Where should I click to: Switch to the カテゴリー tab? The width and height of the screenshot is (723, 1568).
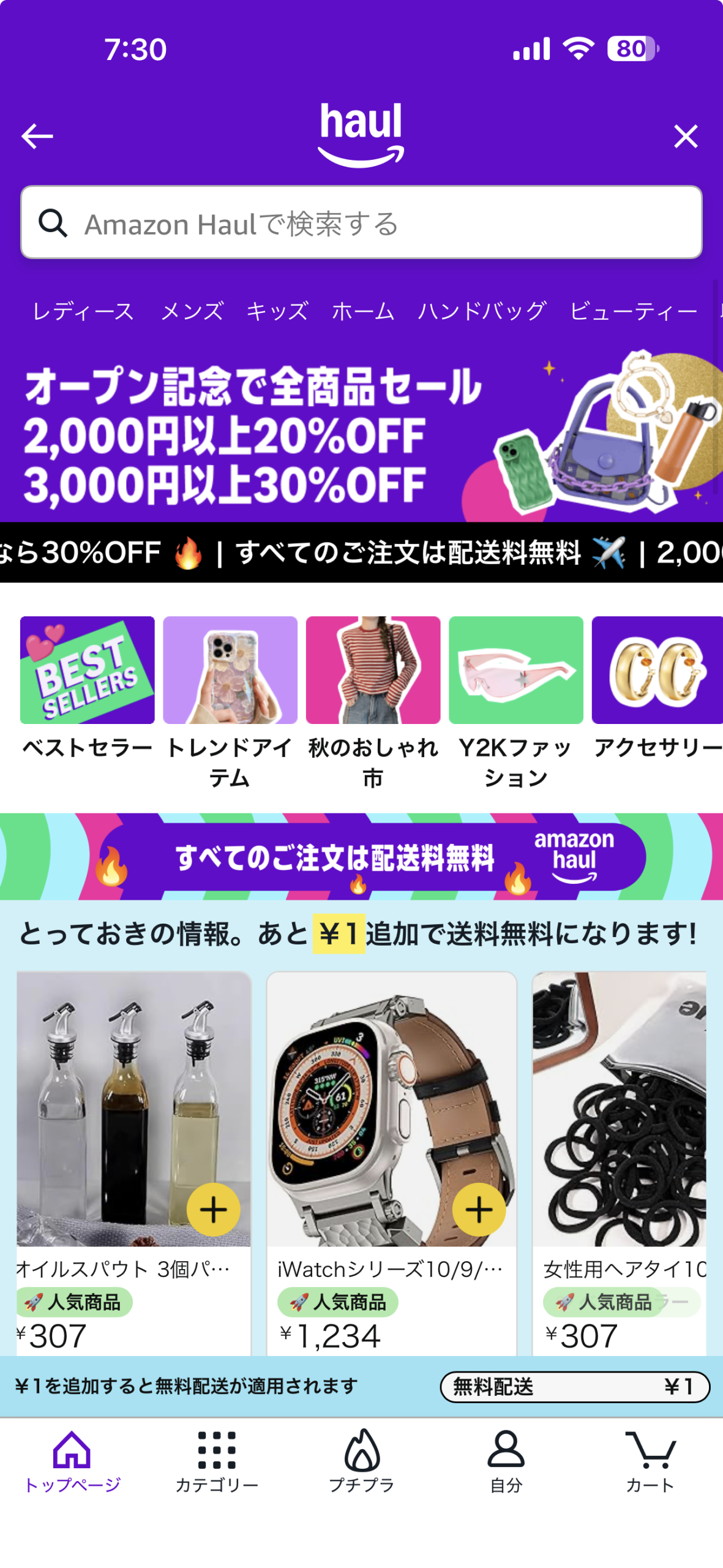pyautogui.click(x=217, y=1461)
